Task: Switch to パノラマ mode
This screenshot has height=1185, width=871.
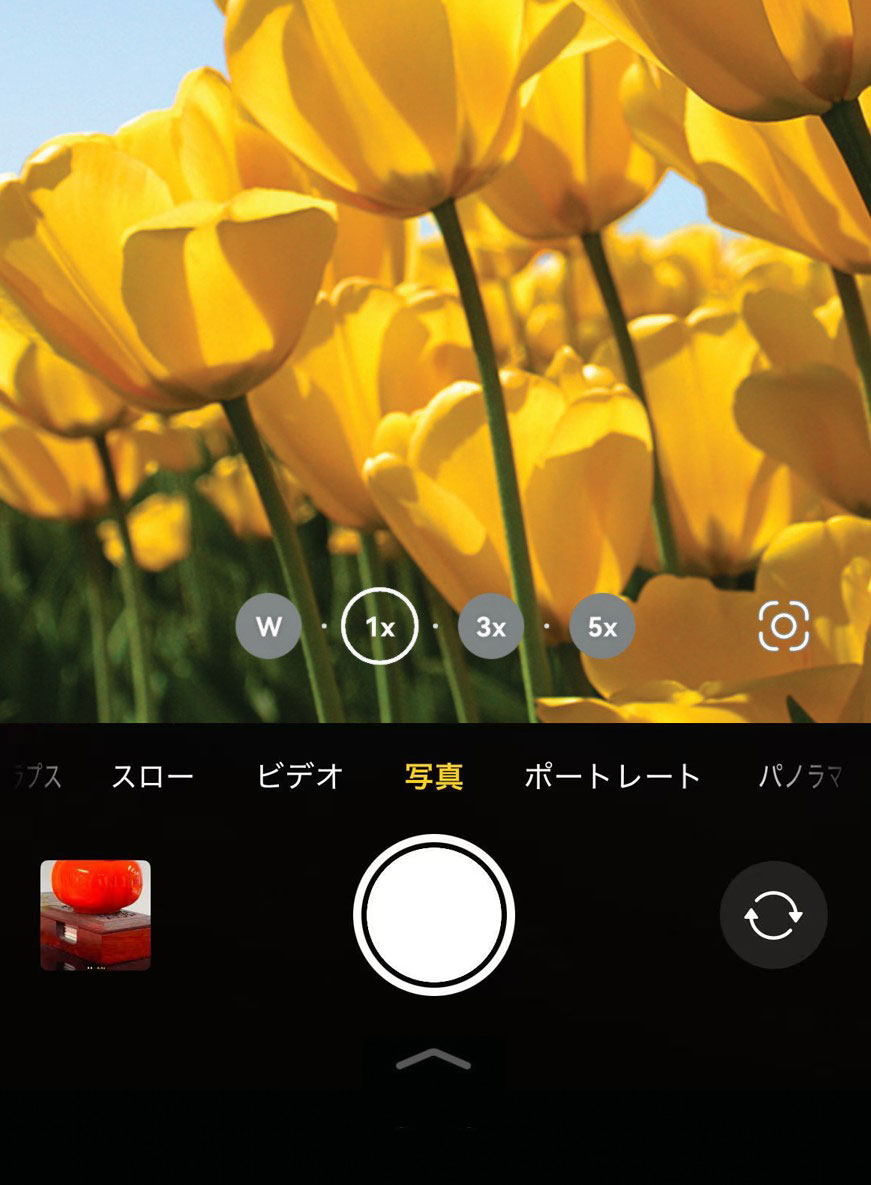Action: pyautogui.click(x=800, y=776)
